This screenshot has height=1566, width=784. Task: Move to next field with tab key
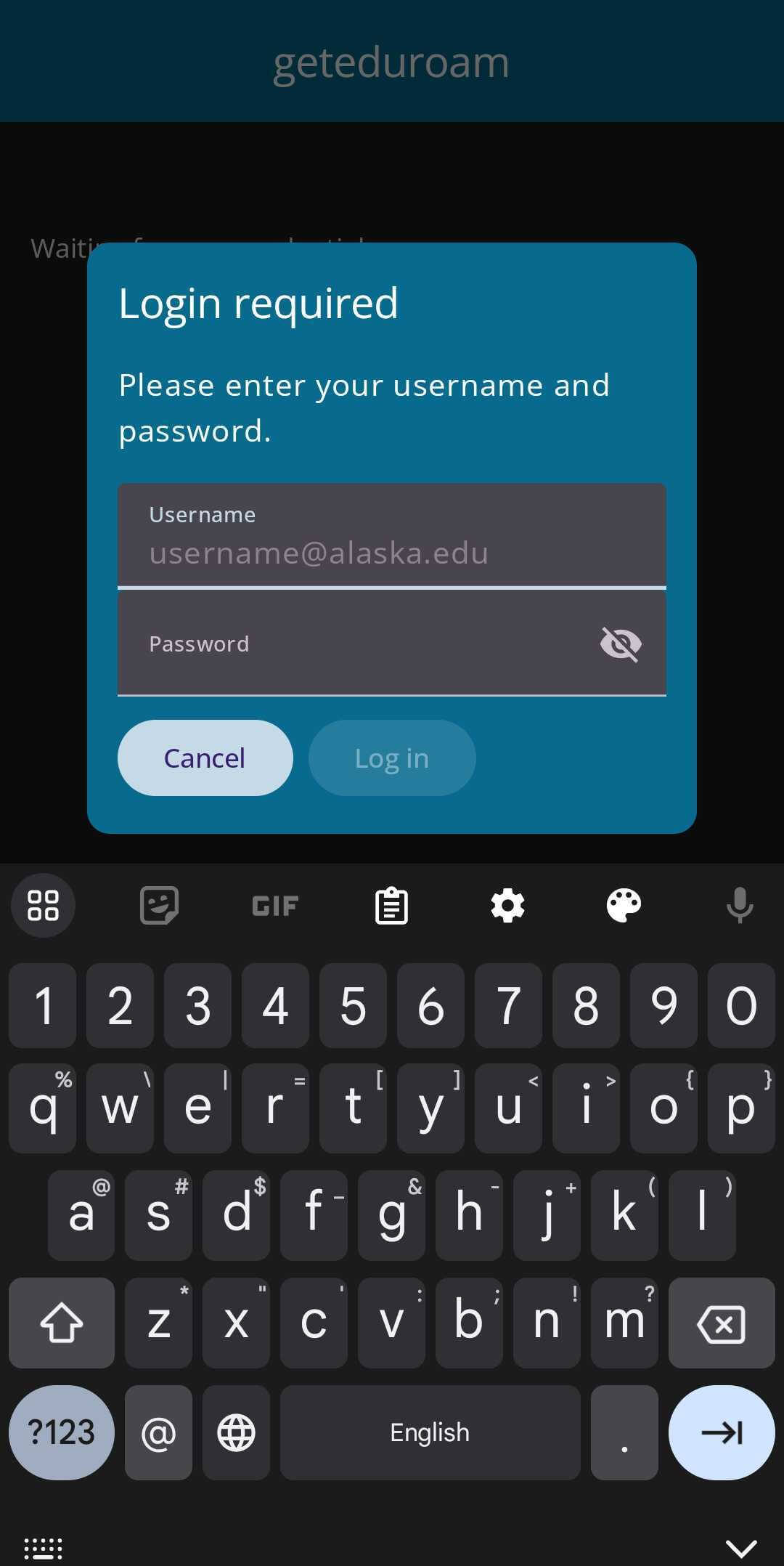[x=722, y=1432]
